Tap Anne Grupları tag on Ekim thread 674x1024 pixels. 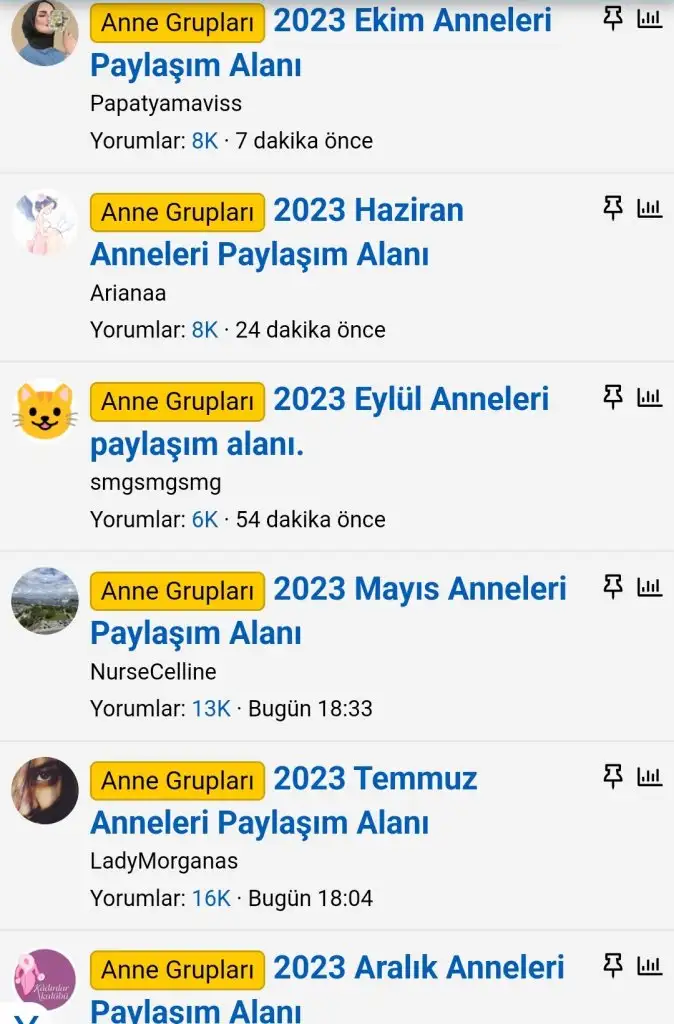[x=177, y=22]
